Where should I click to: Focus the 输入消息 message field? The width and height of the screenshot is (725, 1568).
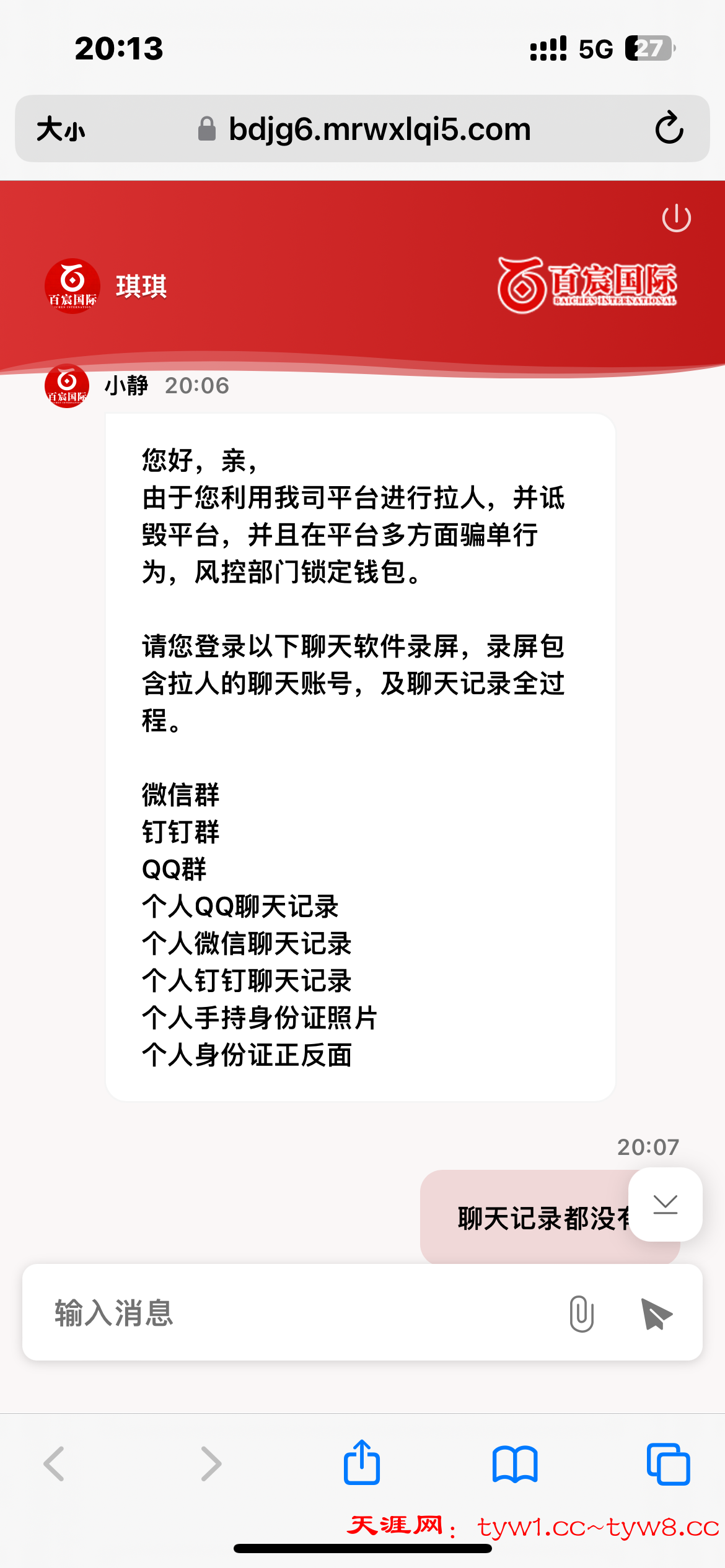click(297, 1313)
